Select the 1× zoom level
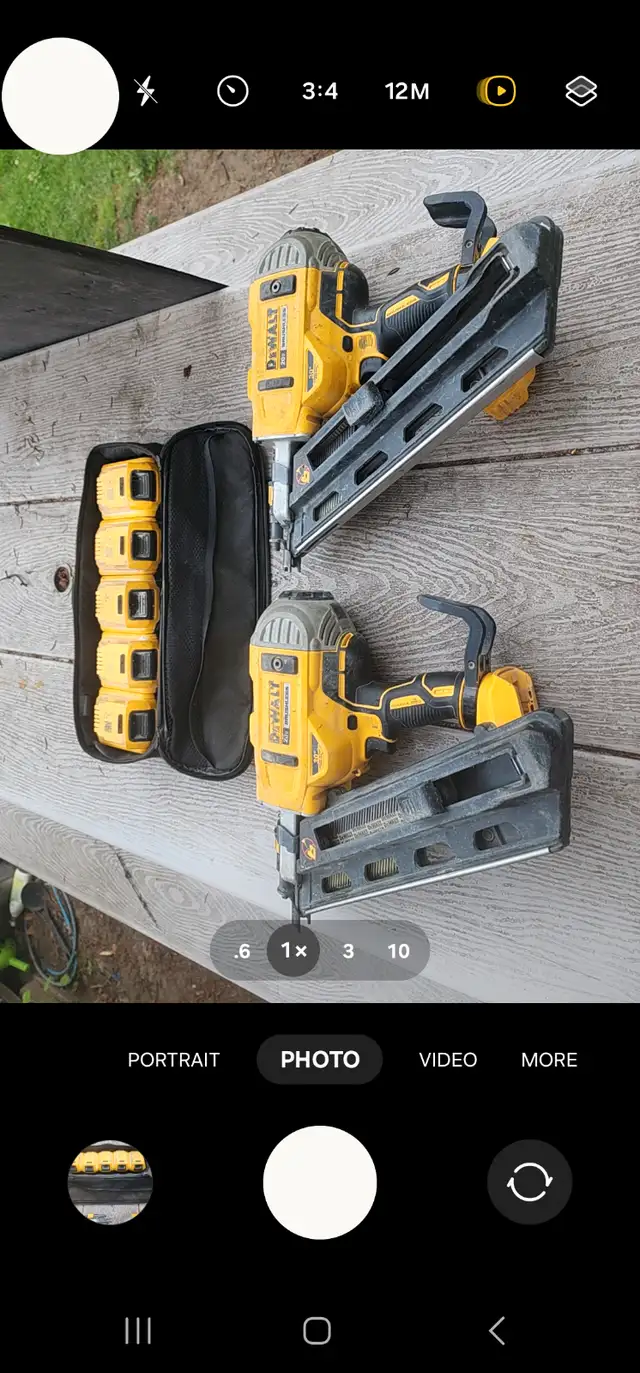This screenshot has height=1373, width=640. tap(293, 950)
